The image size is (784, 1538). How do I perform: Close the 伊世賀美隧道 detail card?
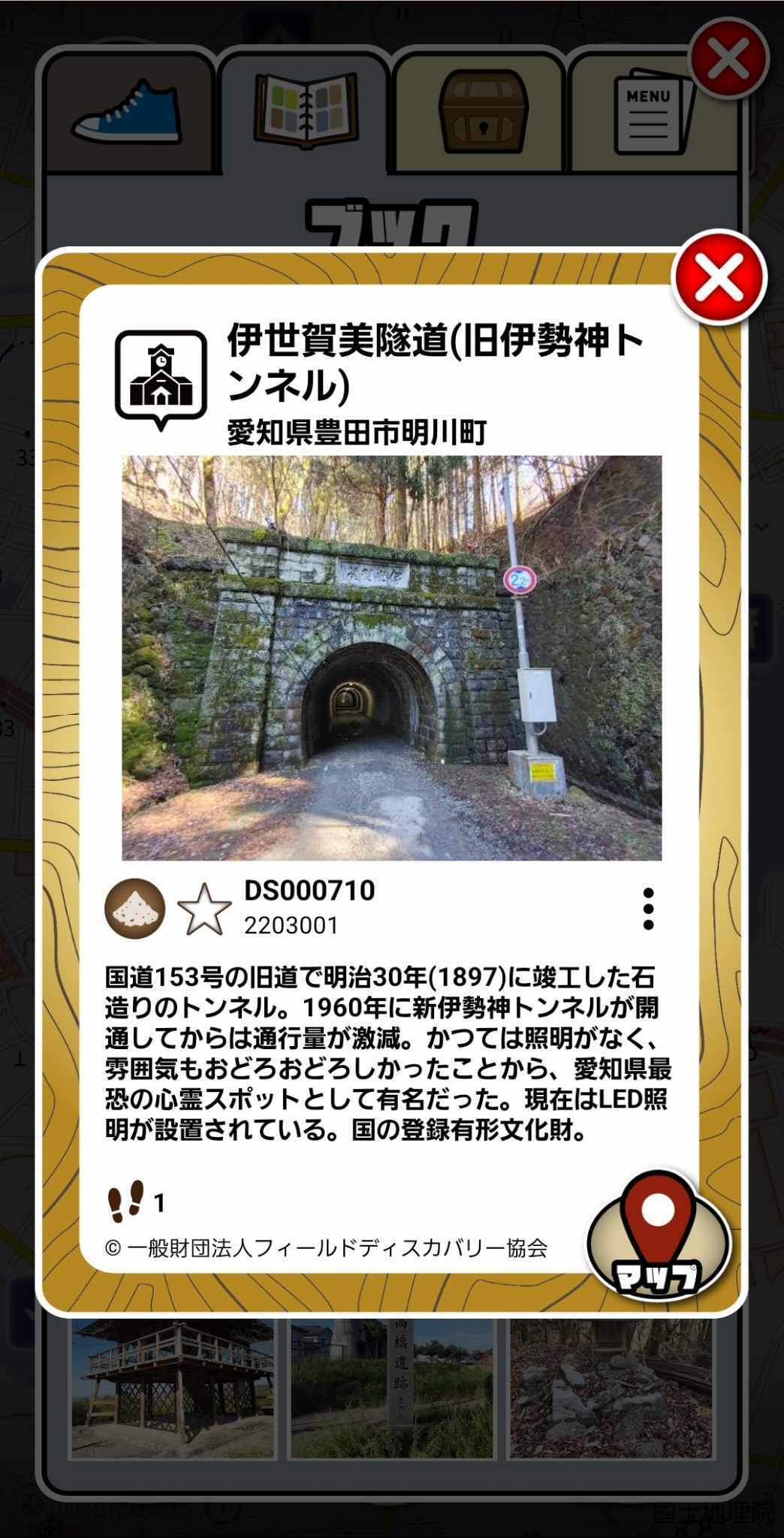[719, 279]
